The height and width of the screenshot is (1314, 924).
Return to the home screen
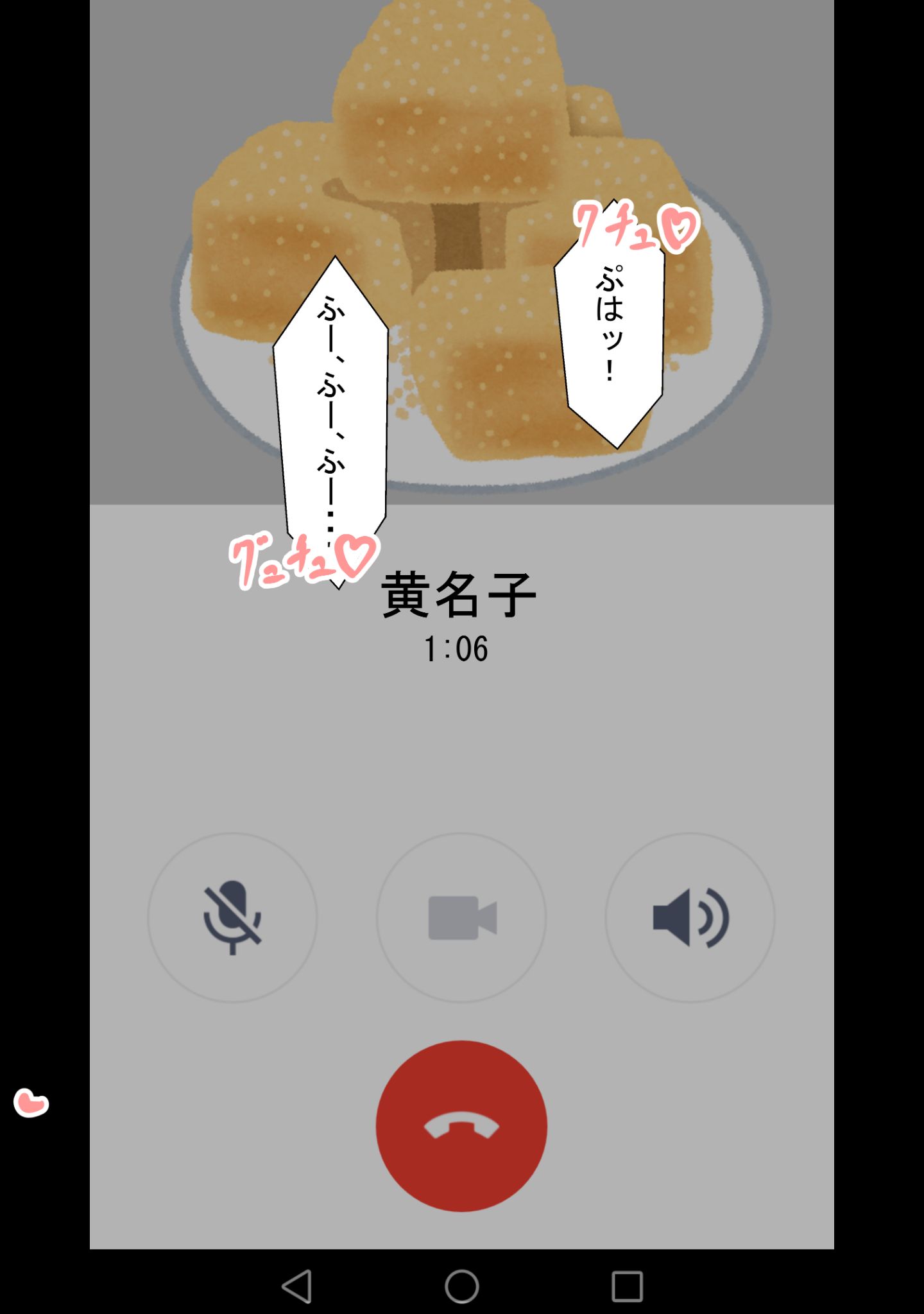[x=462, y=1286]
